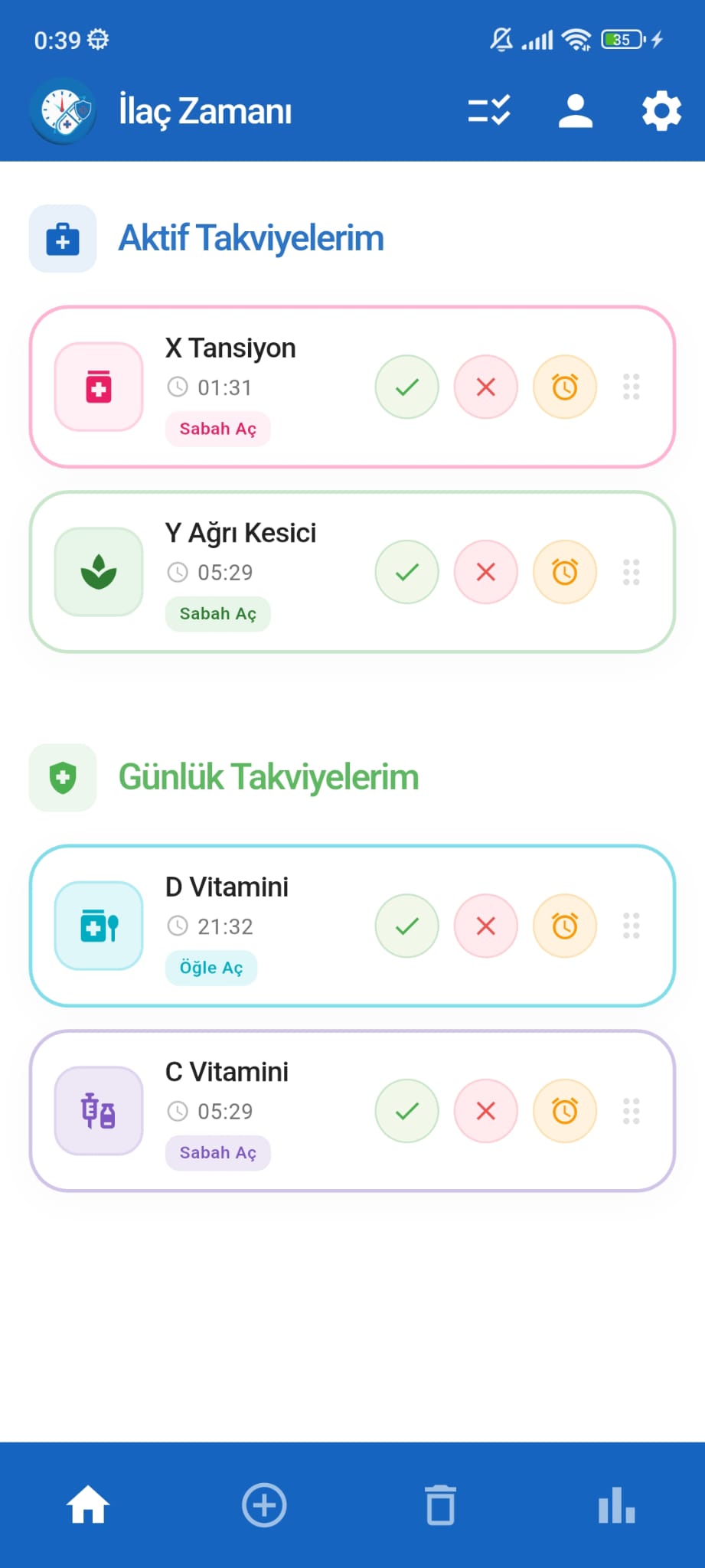Switch to the statistics chart tab
The image size is (705, 1568).
[x=617, y=1505]
